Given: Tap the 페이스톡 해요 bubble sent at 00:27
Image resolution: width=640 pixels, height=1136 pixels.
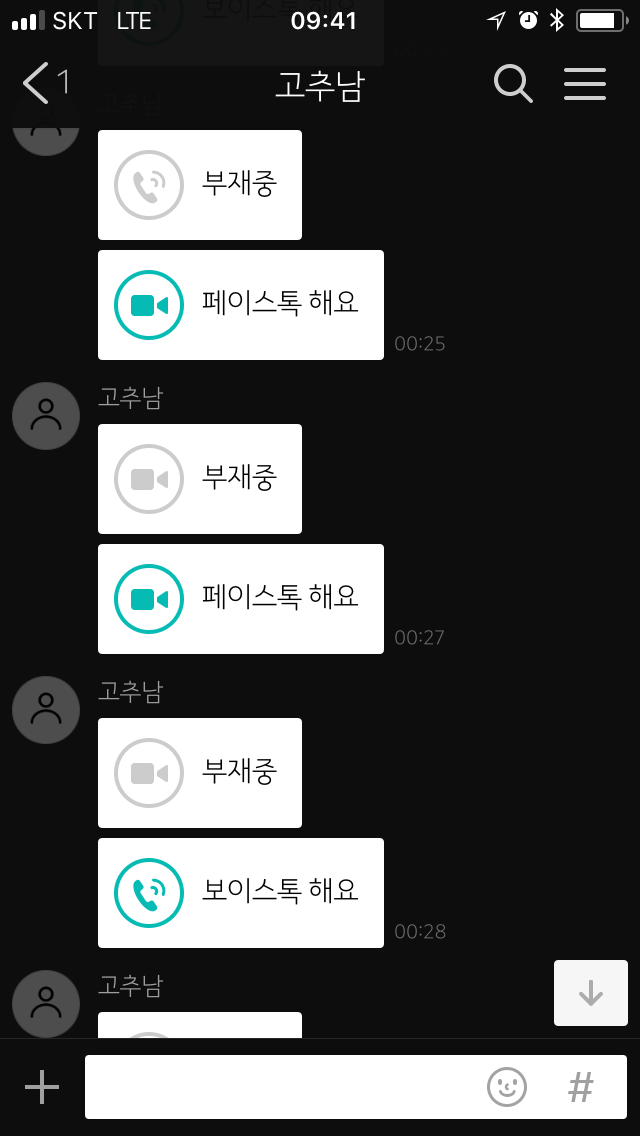Looking at the screenshot, I should (x=240, y=599).
